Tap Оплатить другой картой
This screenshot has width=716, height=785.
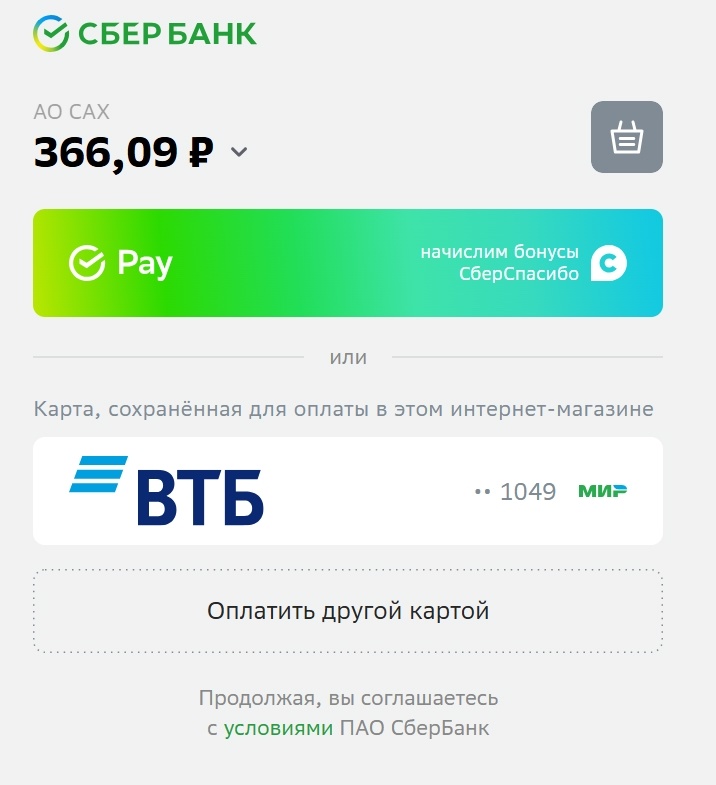(x=347, y=611)
